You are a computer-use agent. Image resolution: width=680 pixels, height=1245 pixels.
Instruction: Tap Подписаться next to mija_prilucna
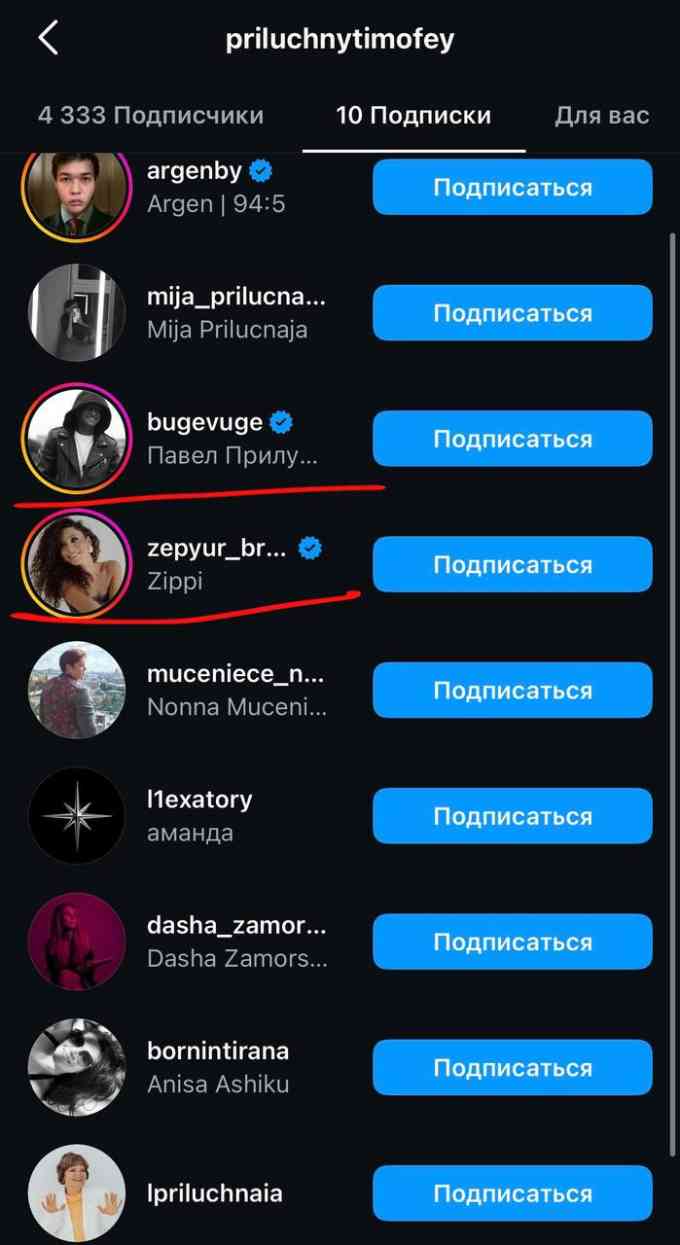click(x=512, y=313)
